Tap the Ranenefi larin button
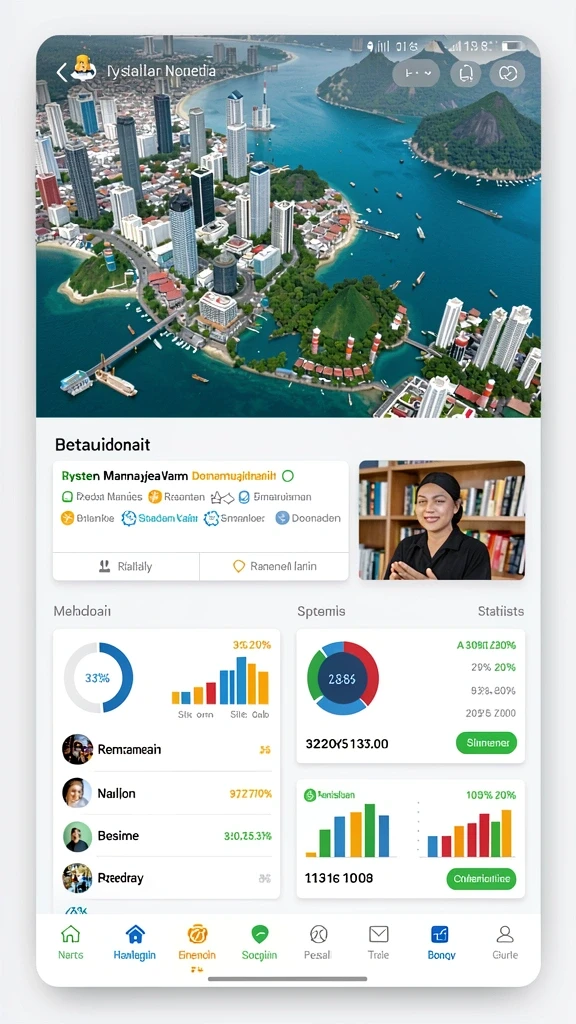 274,566
